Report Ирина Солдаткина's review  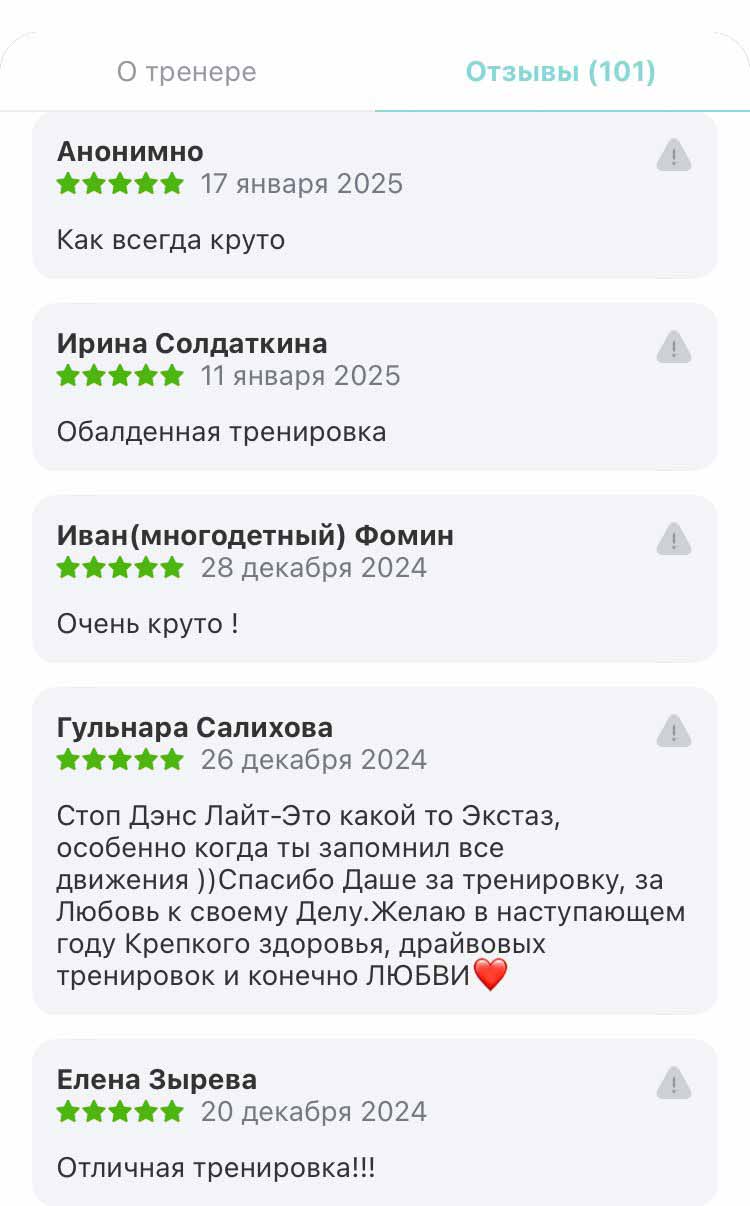click(x=674, y=347)
